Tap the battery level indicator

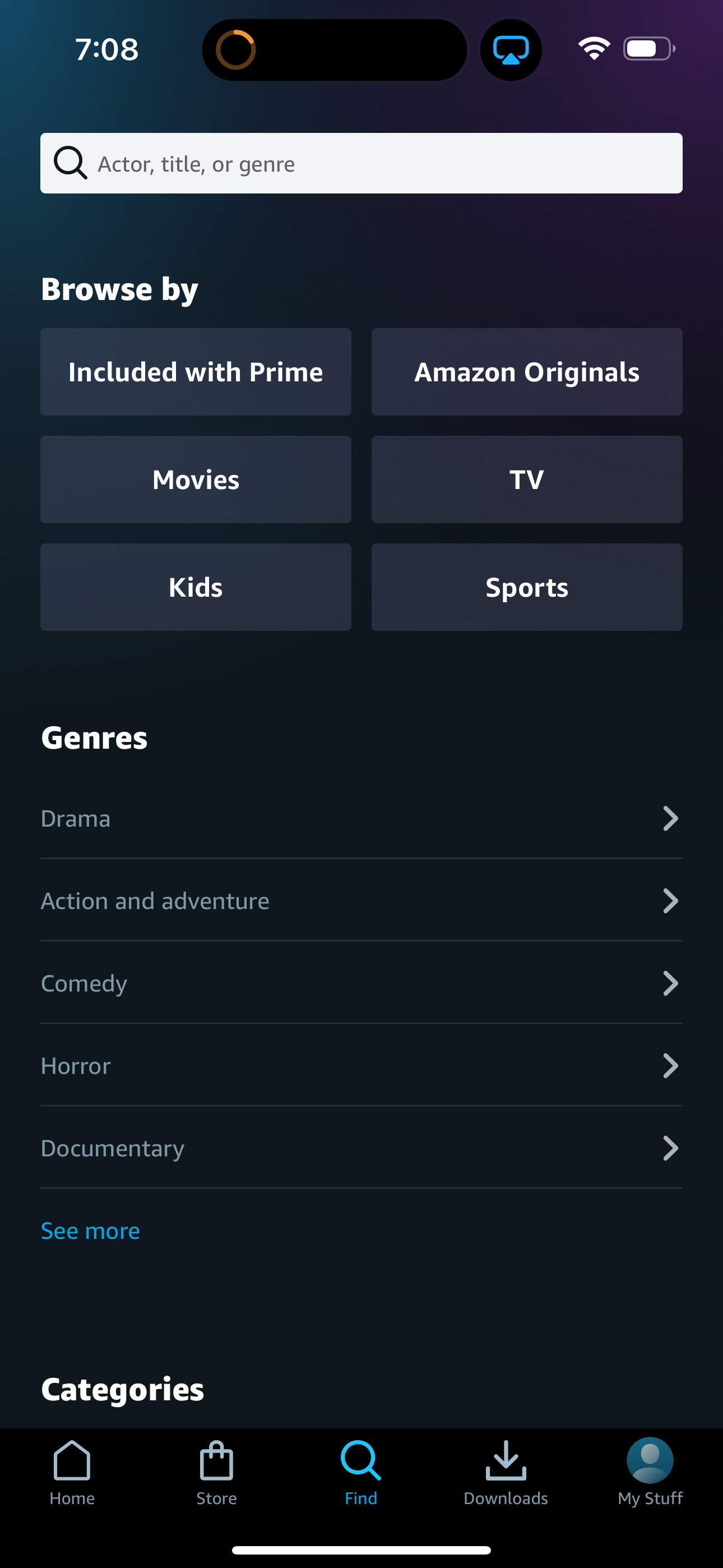tap(648, 49)
